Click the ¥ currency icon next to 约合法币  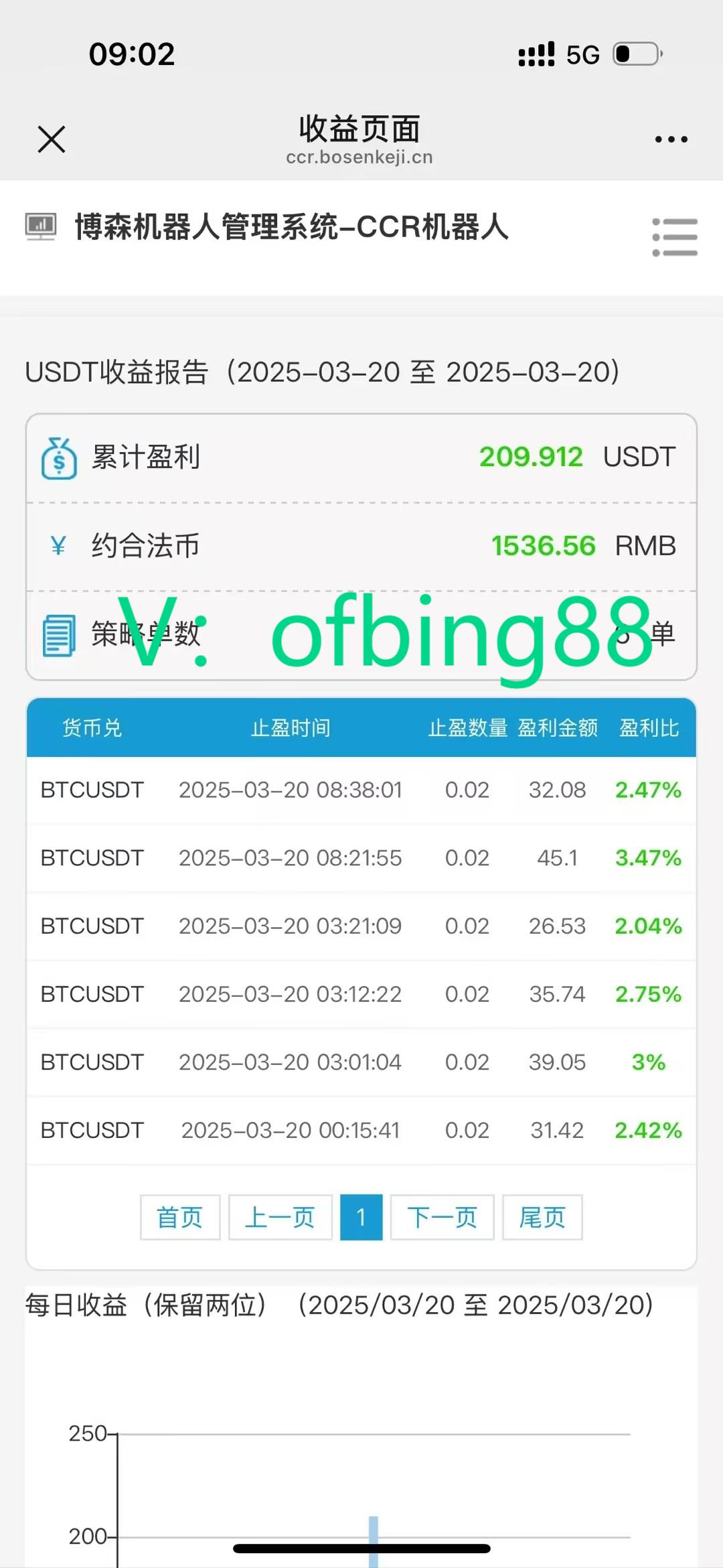(x=59, y=546)
